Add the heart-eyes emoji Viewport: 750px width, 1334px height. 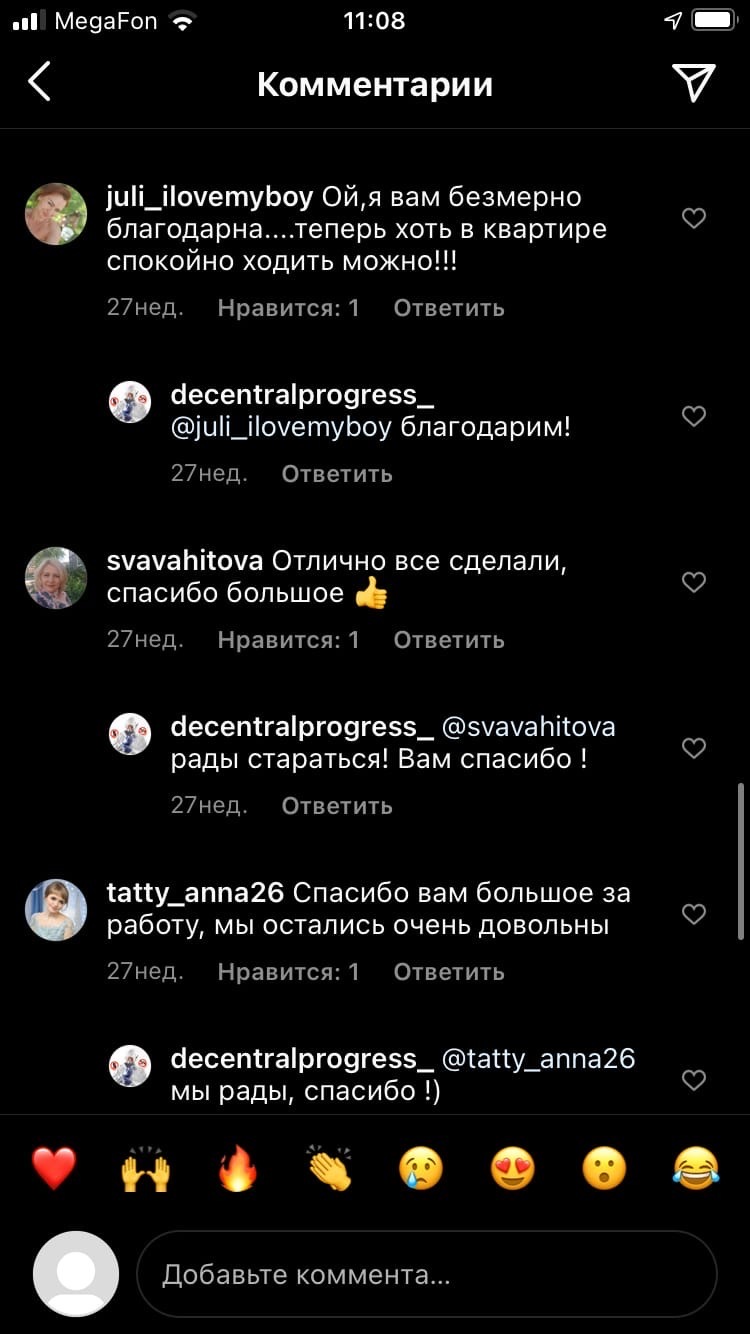(513, 1167)
